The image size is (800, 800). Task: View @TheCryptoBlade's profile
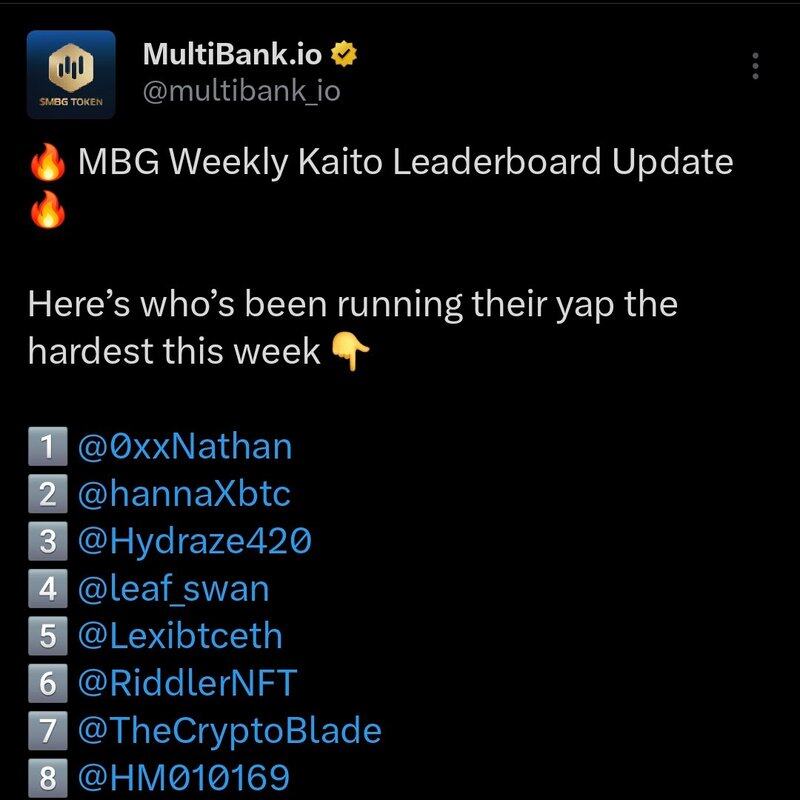click(x=229, y=731)
